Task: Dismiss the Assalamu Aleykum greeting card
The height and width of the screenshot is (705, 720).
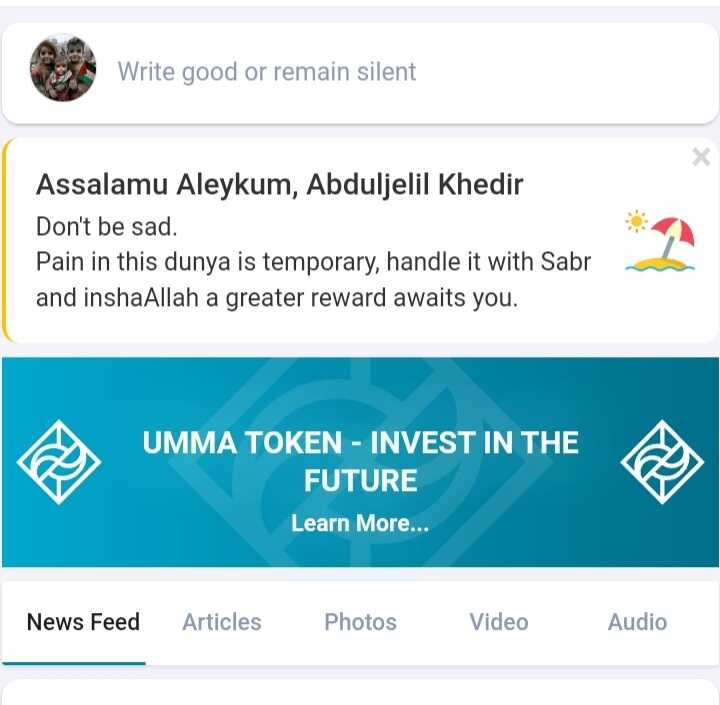Action: click(701, 157)
